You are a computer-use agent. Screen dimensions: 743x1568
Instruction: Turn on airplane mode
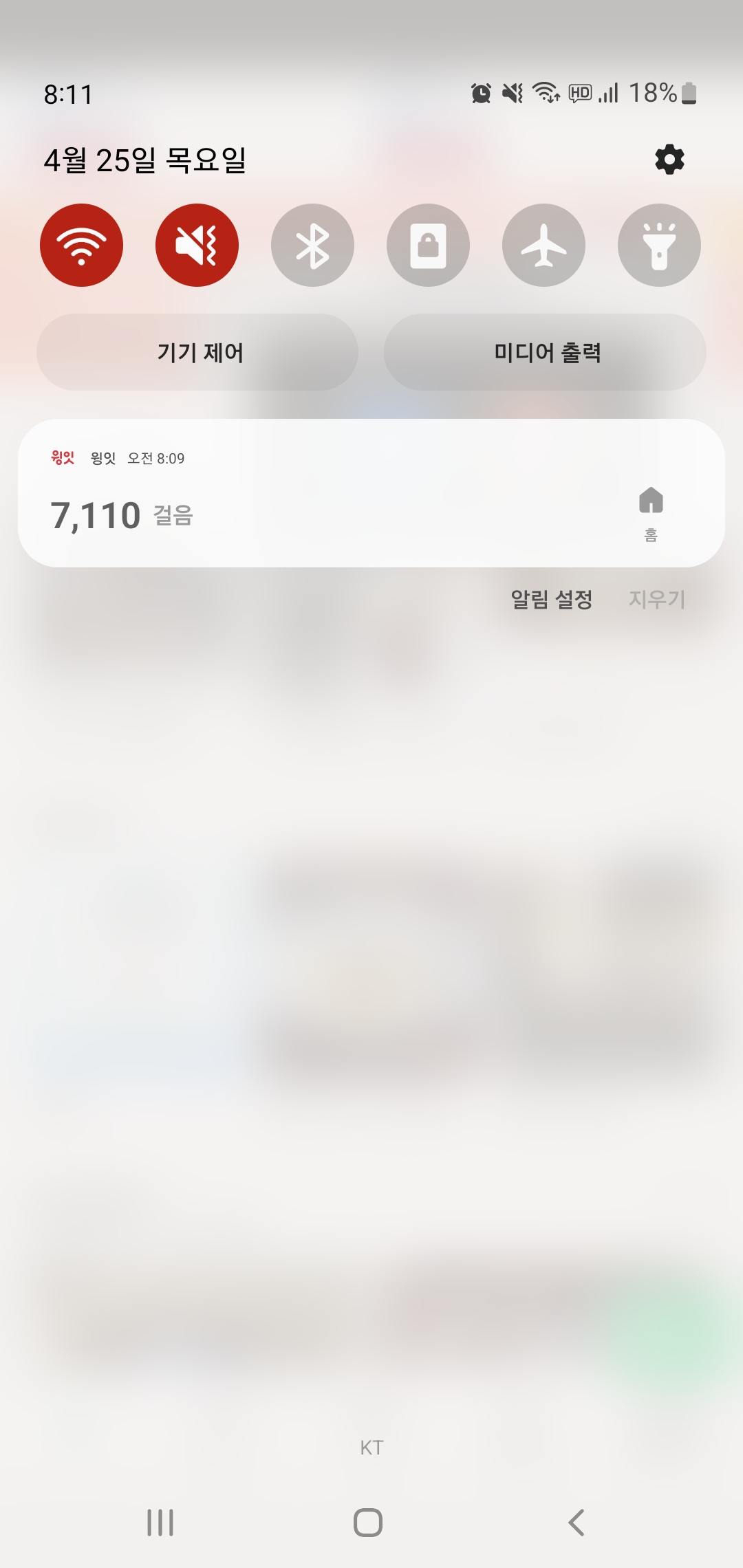[544, 245]
